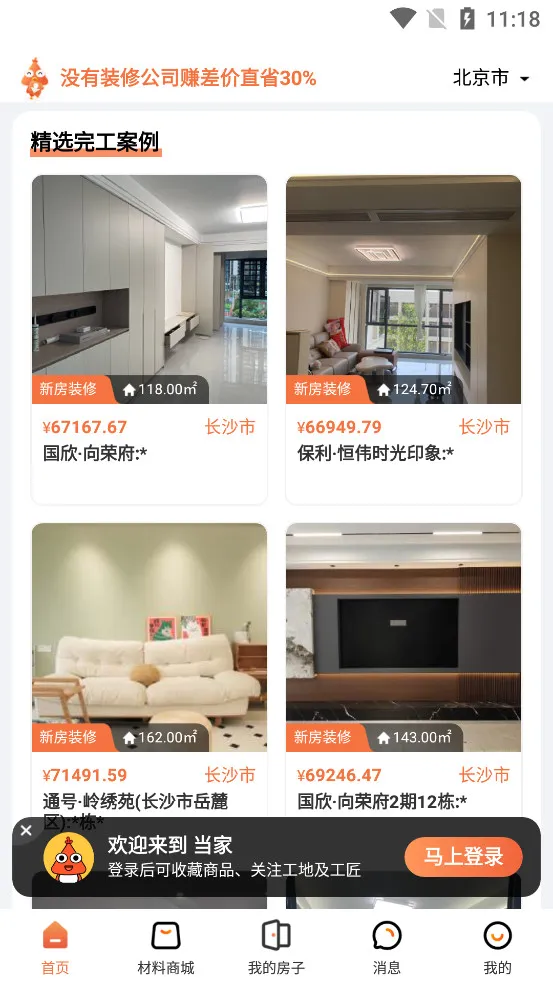Image resolution: width=553 pixels, height=983 pixels.
Task: Go to the 我的 tab
Action: click(x=497, y=947)
